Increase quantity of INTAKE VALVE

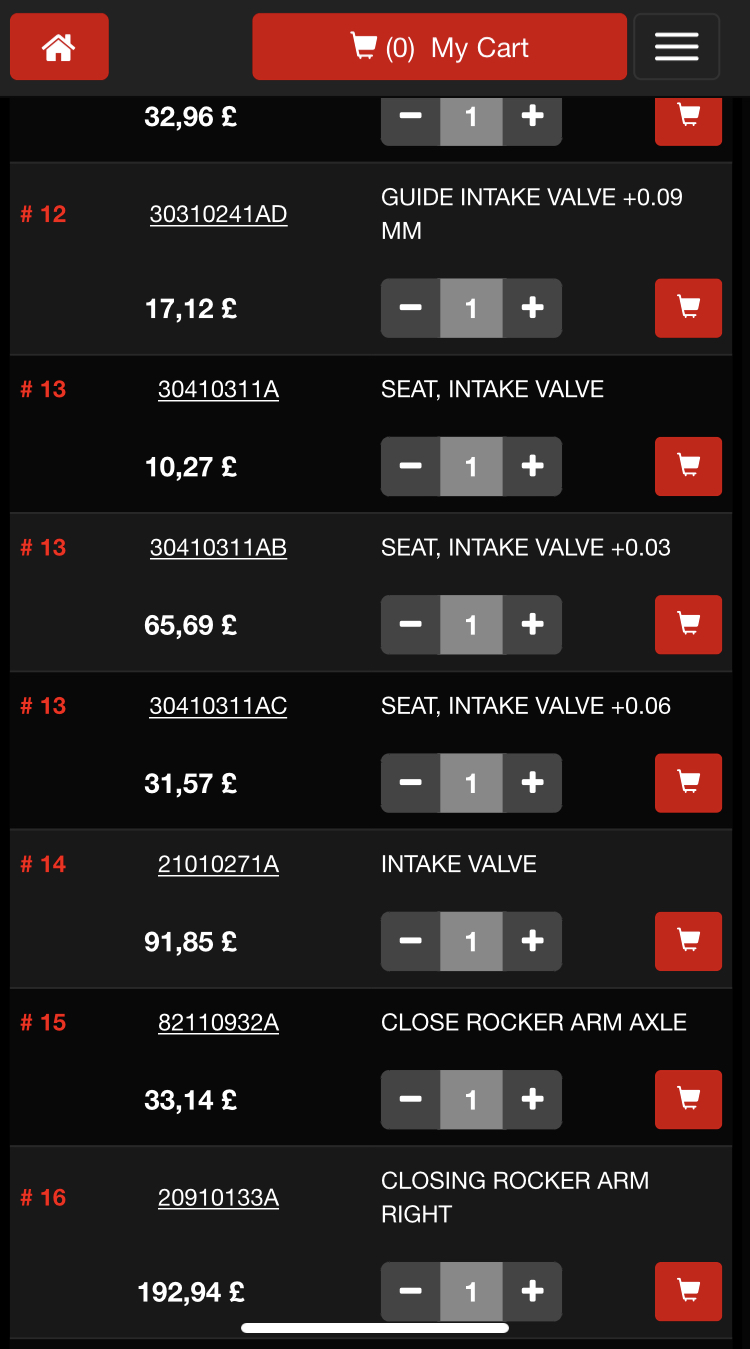[532, 941]
